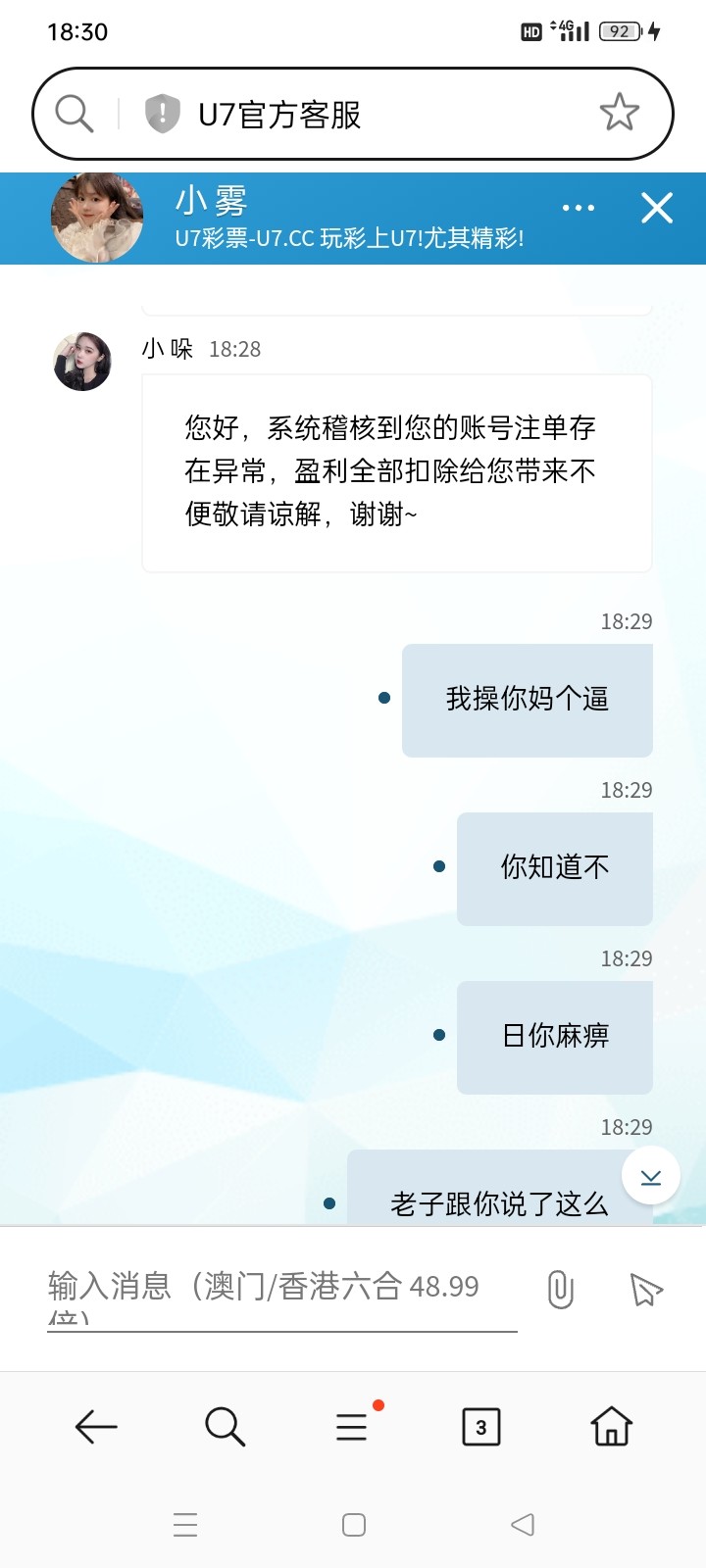Tap the scroll-to-bottom chevron button
Screen dimensions: 706x1568
(650, 1174)
